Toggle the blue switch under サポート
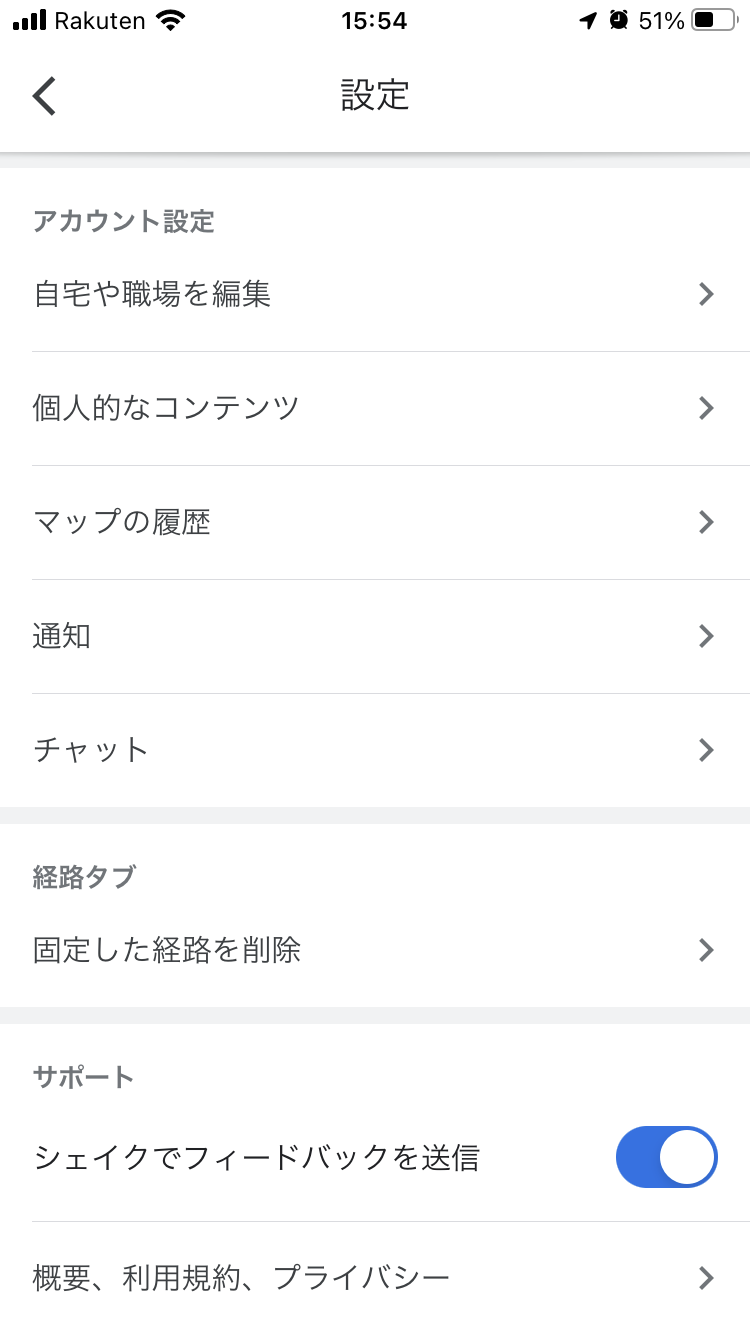This screenshot has height=1334, width=750. coord(666,1156)
